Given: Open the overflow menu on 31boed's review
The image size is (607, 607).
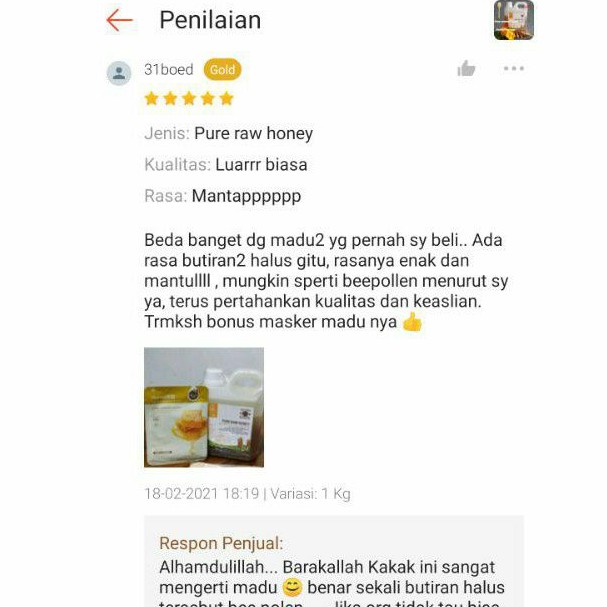Looking at the screenshot, I should (x=514, y=69).
